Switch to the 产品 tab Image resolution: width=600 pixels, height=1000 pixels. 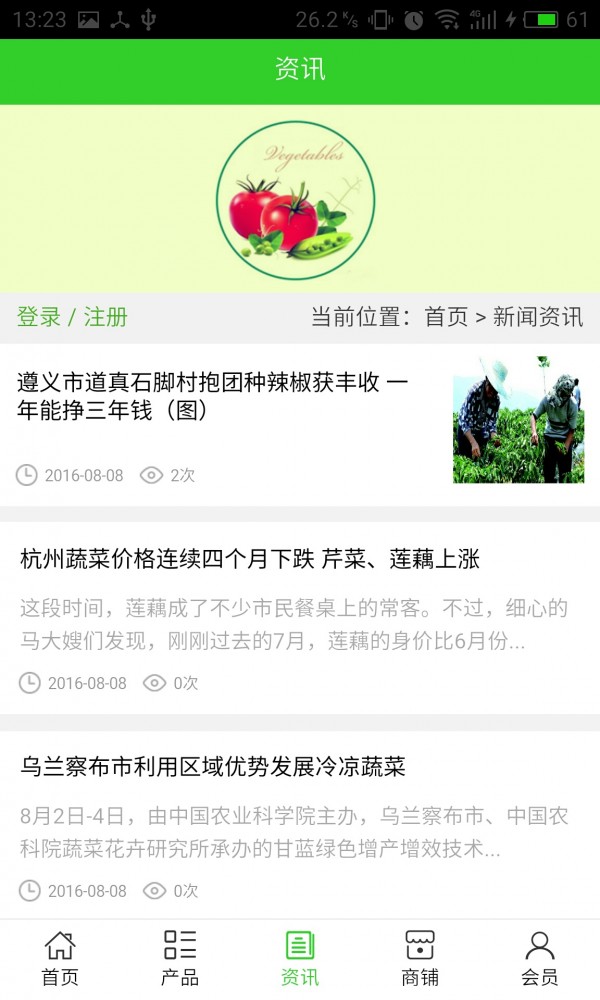pos(180,958)
